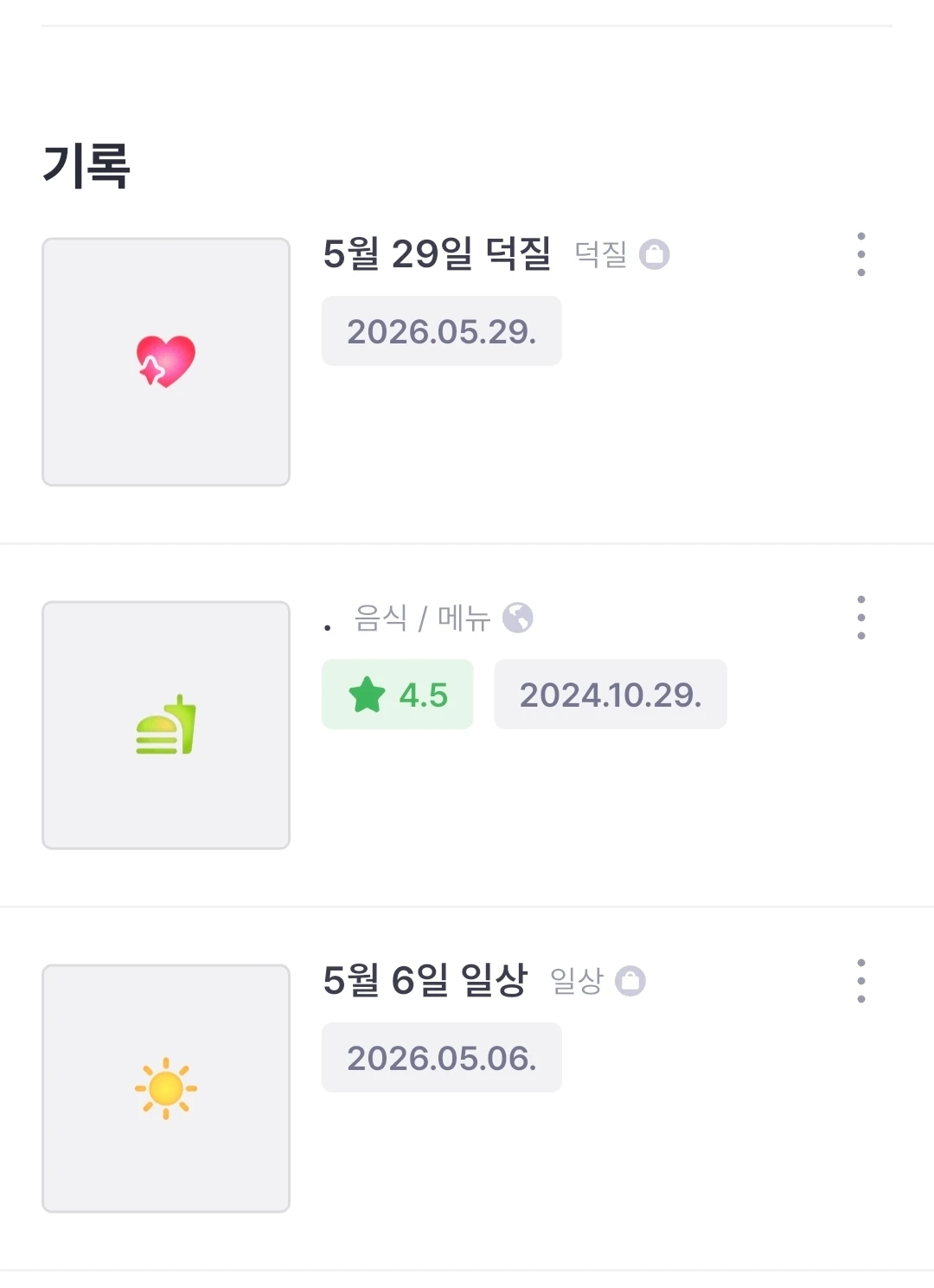Open the 5월 6일 일상 record title
934x1288 pixels.
click(425, 980)
